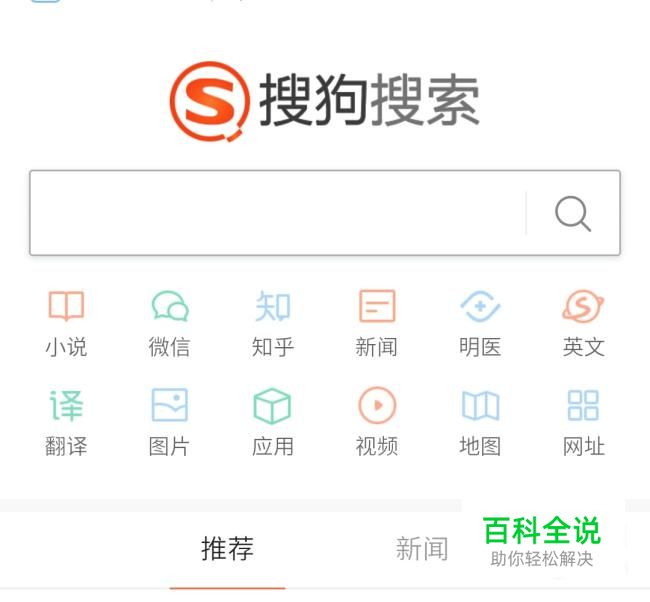
Task: Open the 小说 shortcut
Action: point(66,323)
